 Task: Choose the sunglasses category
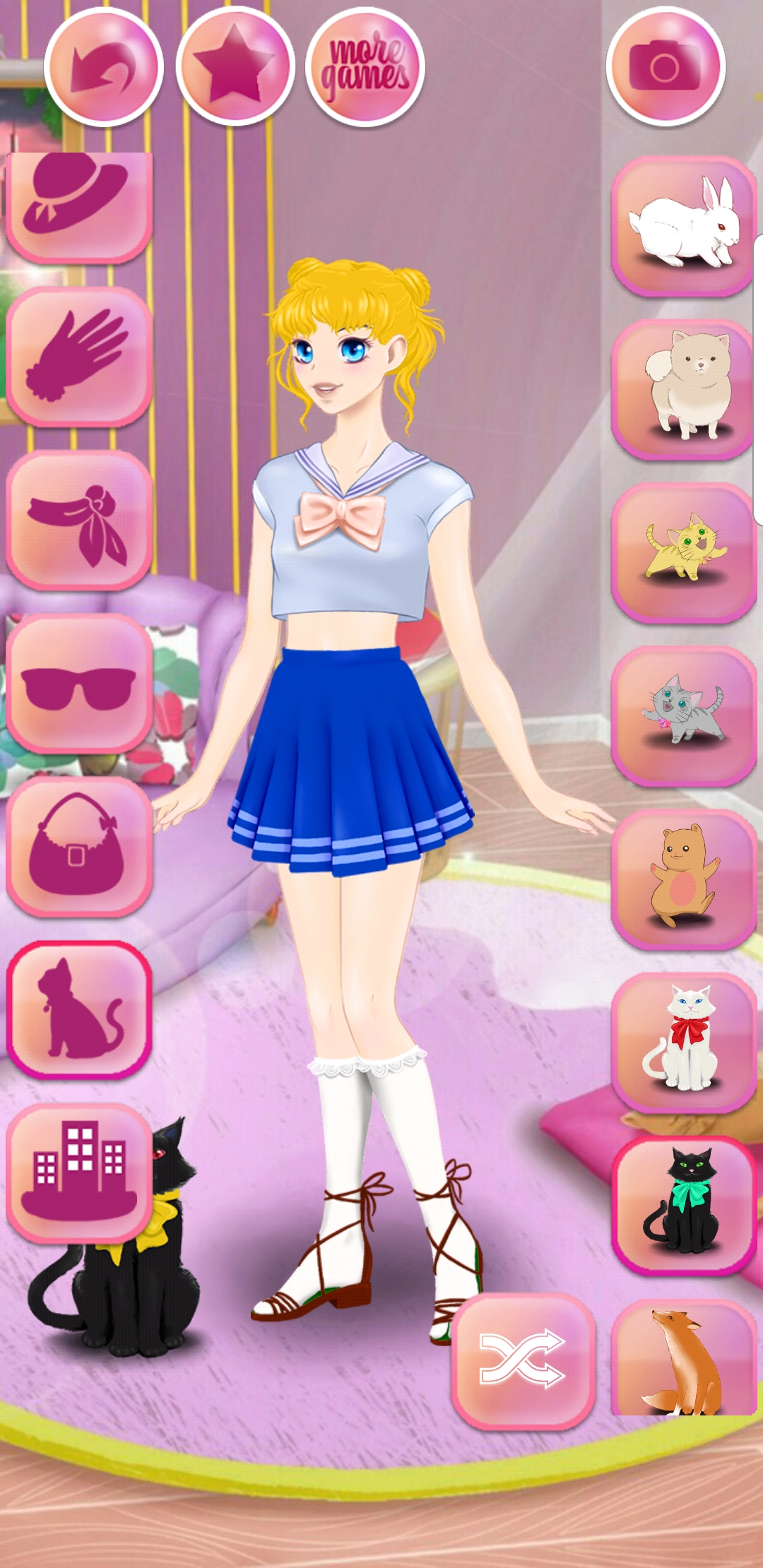click(79, 684)
